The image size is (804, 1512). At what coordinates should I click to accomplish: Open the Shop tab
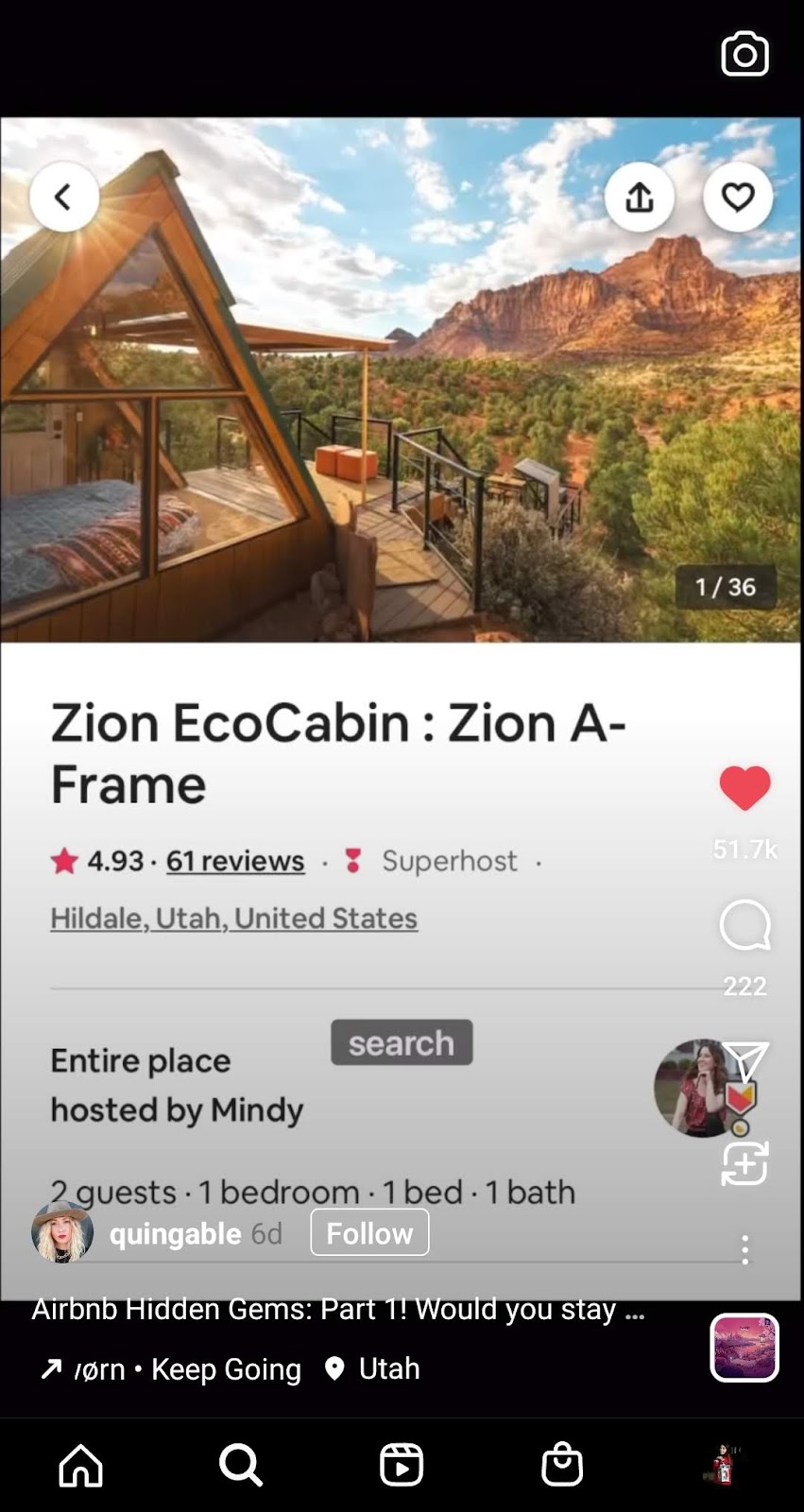562,1465
